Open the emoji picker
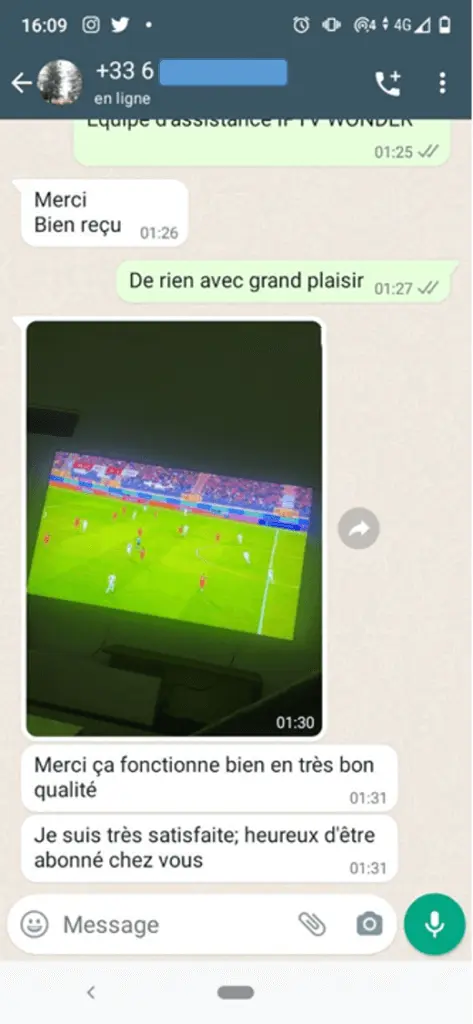The image size is (473, 1024). [x=35, y=924]
